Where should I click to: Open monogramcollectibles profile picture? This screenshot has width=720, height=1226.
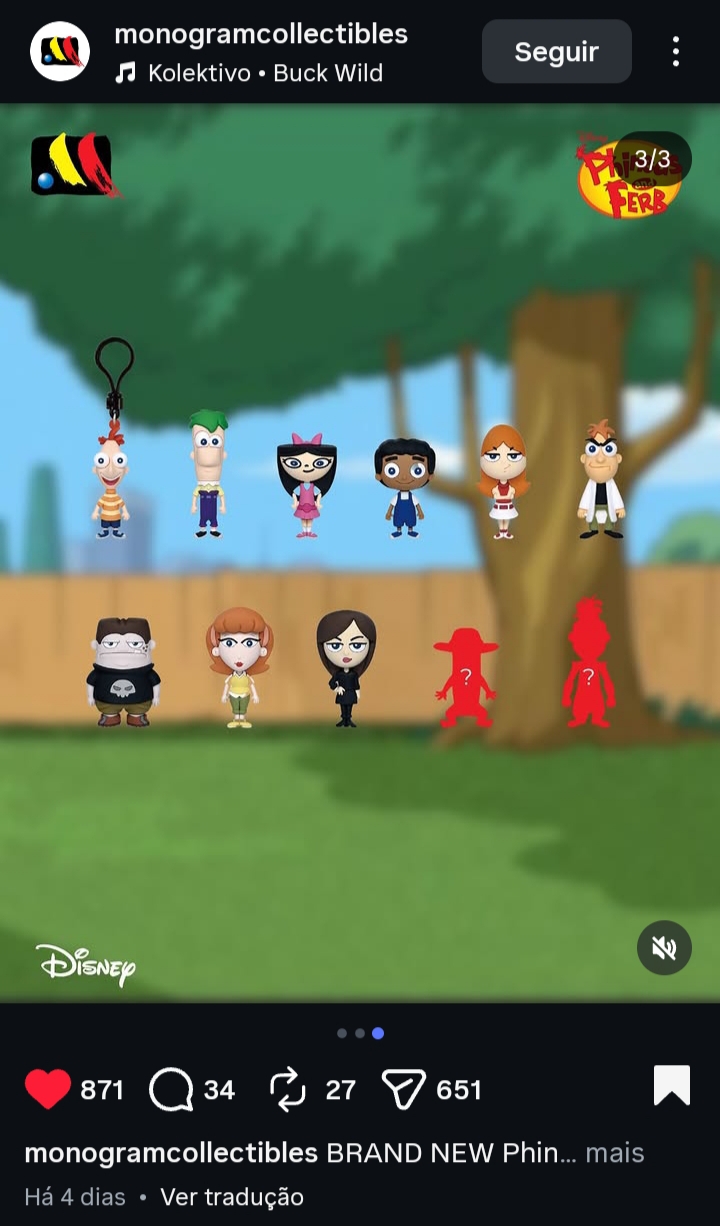click(x=60, y=51)
